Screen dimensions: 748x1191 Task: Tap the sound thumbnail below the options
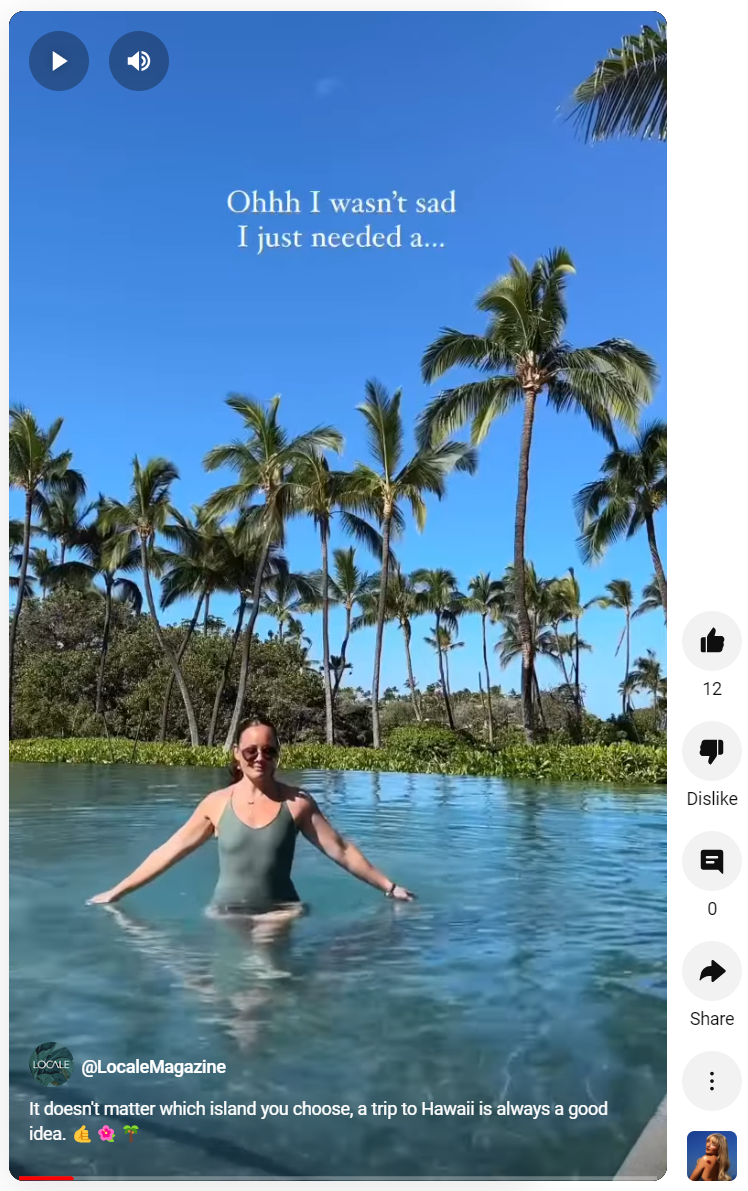pyautogui.click(x=712, y=1156)
